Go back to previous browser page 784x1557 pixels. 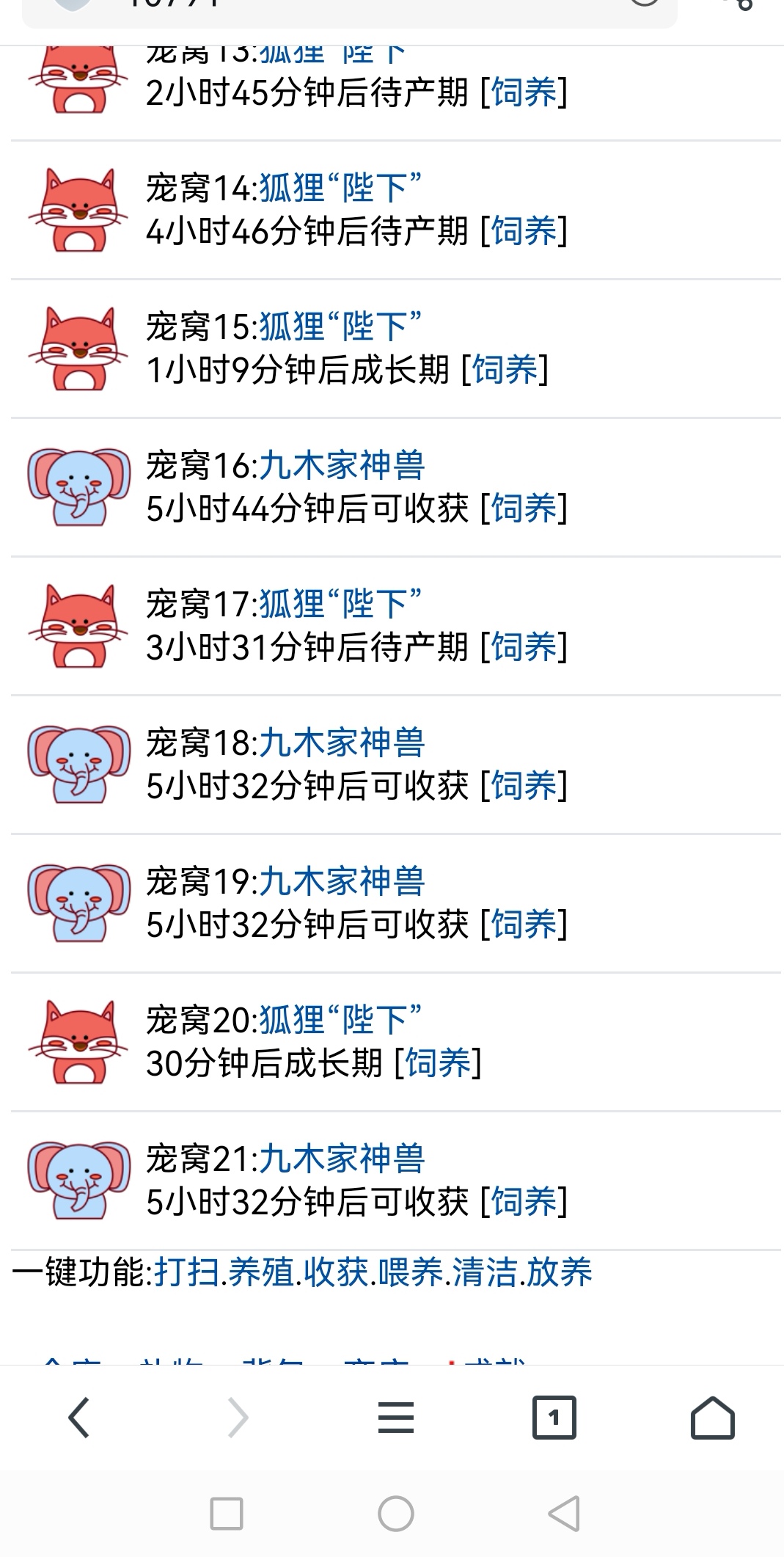point(79,1417)
